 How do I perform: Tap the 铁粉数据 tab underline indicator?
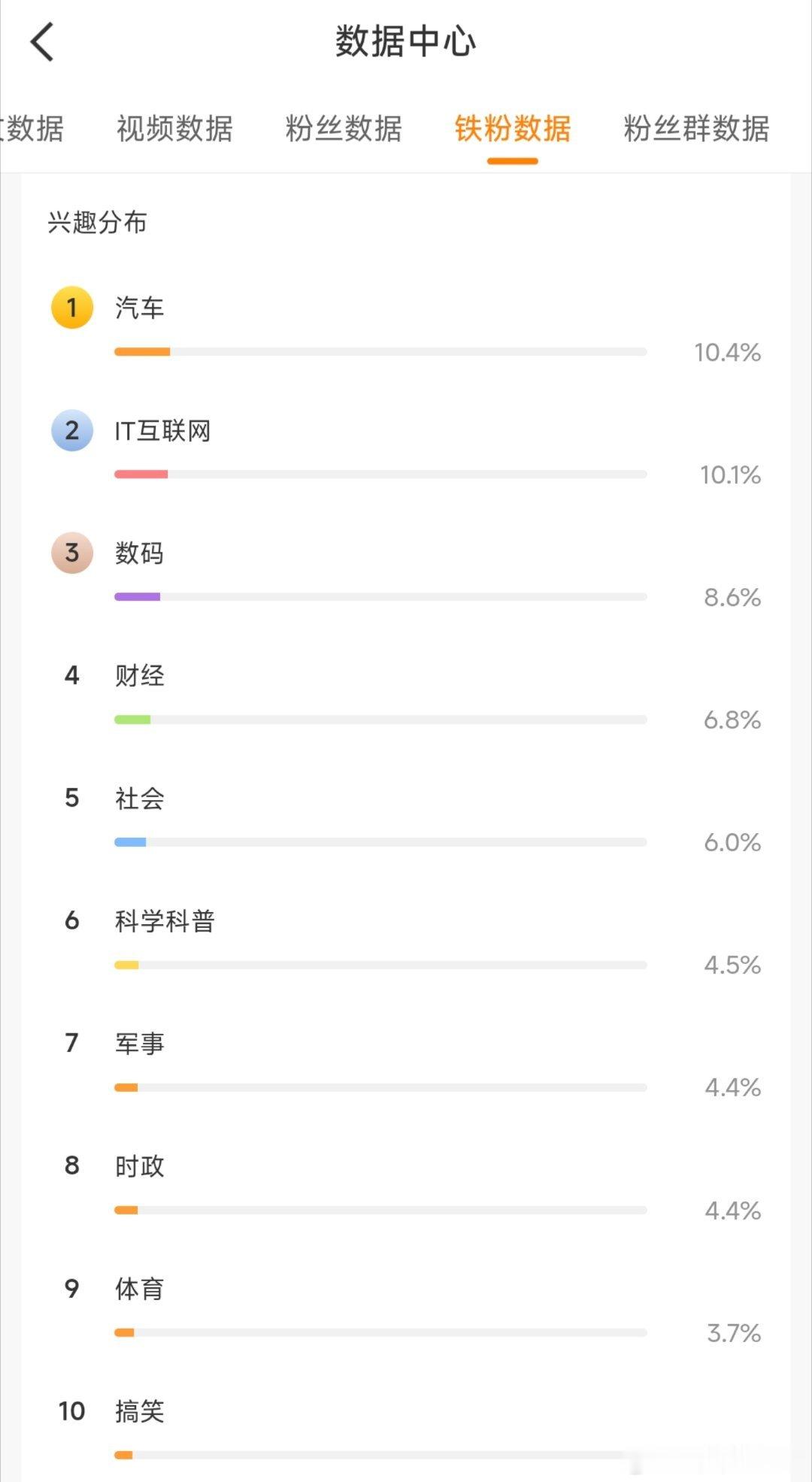pyautogui.click(x=512, y=159)
